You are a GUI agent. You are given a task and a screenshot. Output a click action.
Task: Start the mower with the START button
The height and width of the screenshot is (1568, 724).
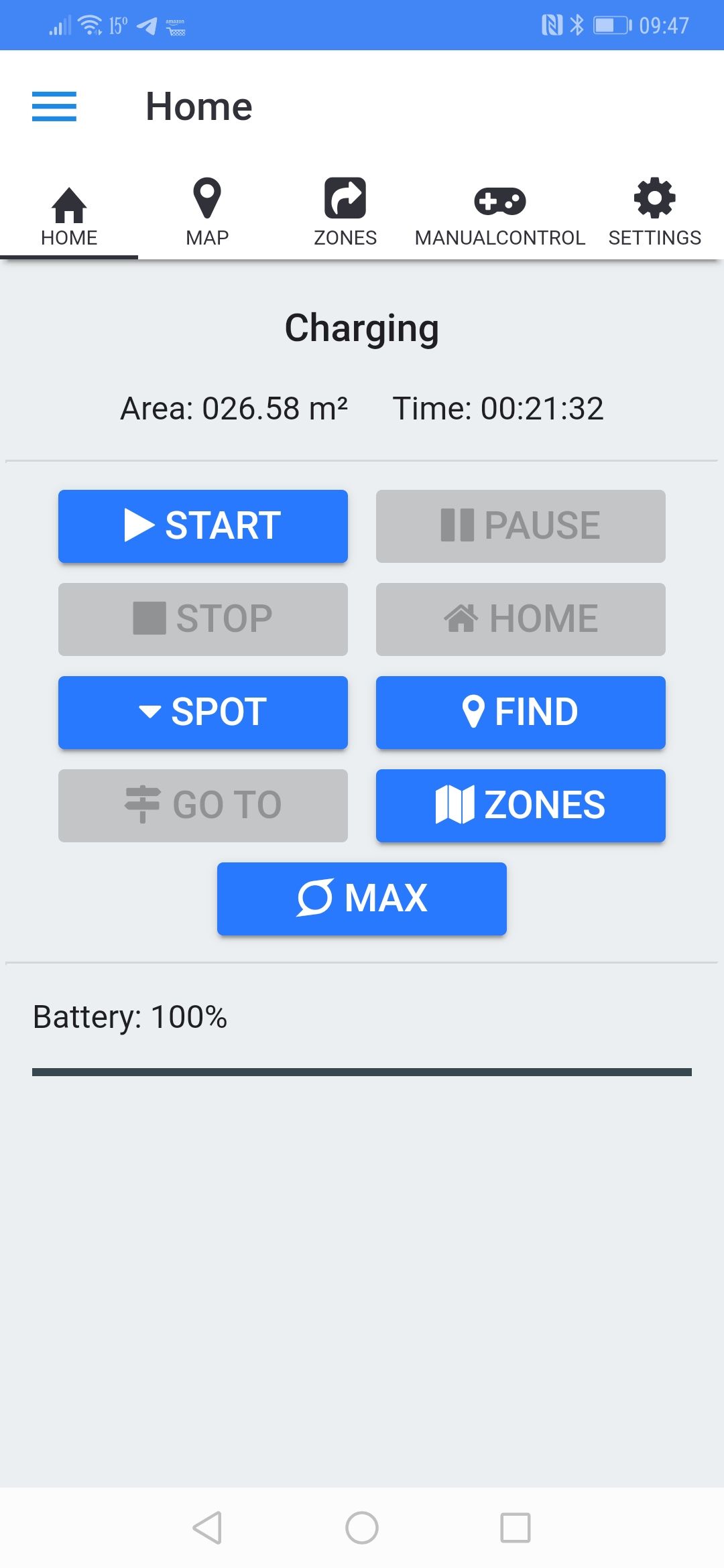(x=203, y=525)
